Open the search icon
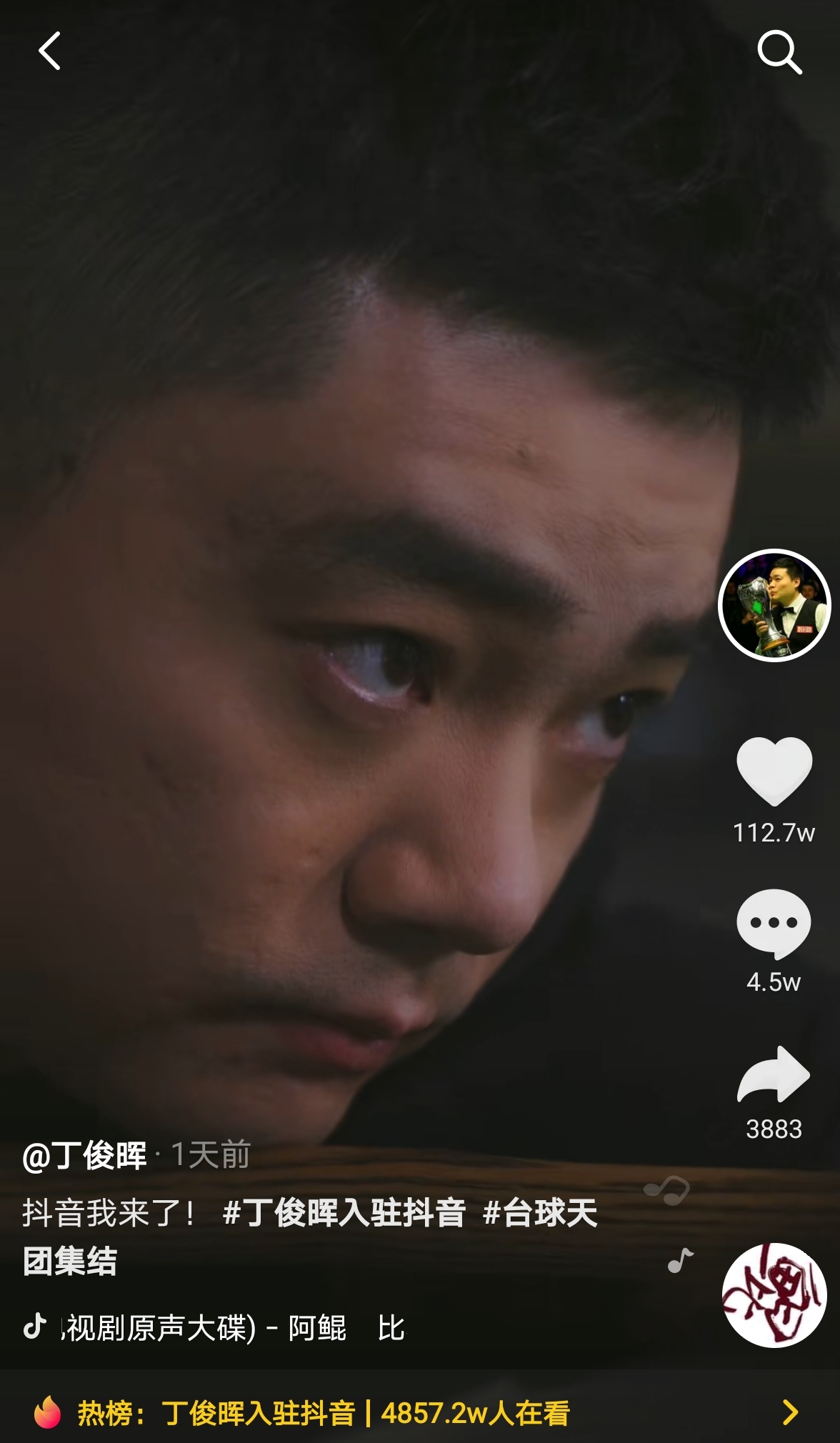840x1443 pixels. (x=779, y=52)
